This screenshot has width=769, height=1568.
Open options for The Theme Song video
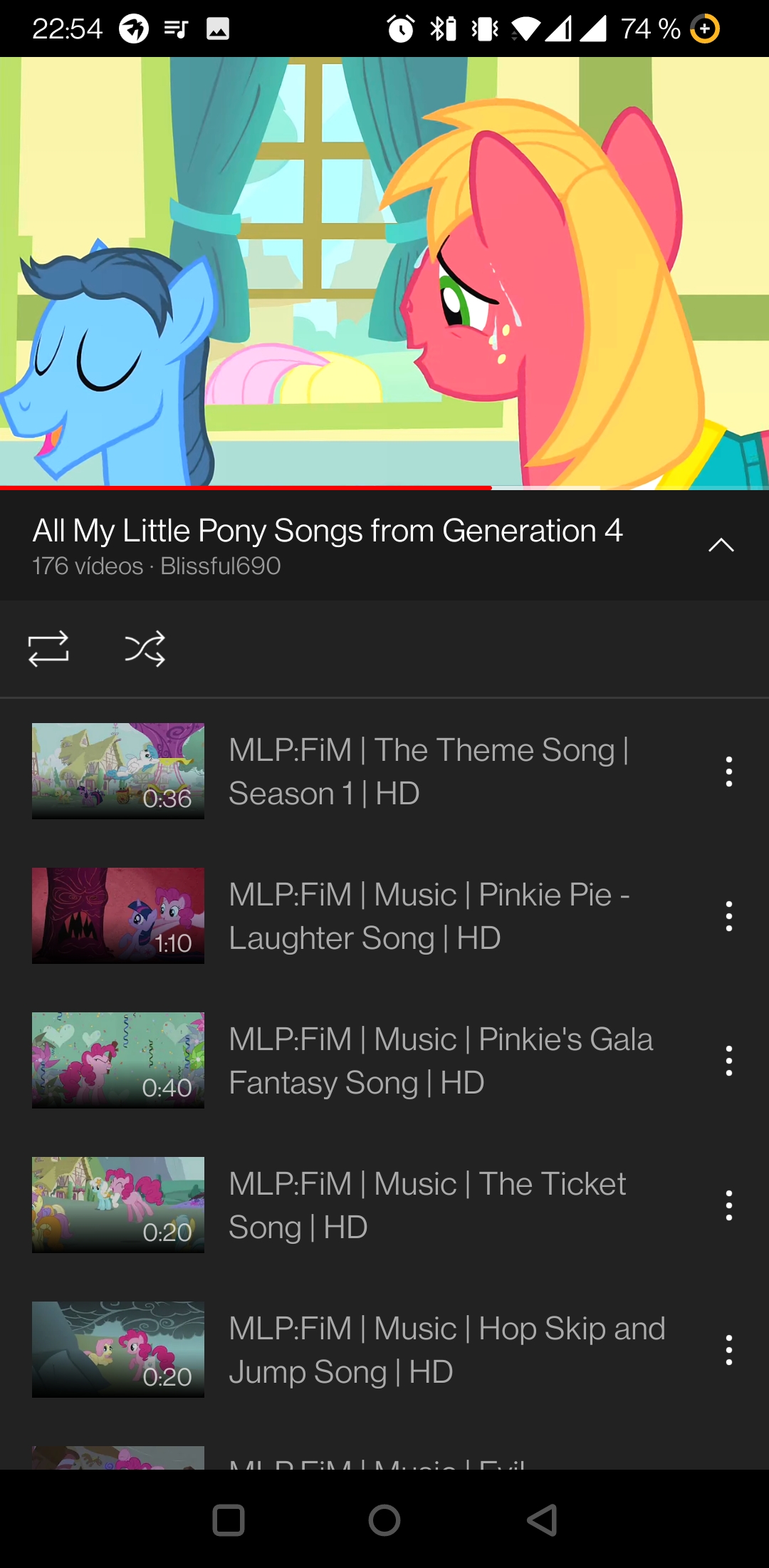tap(728, 772)
